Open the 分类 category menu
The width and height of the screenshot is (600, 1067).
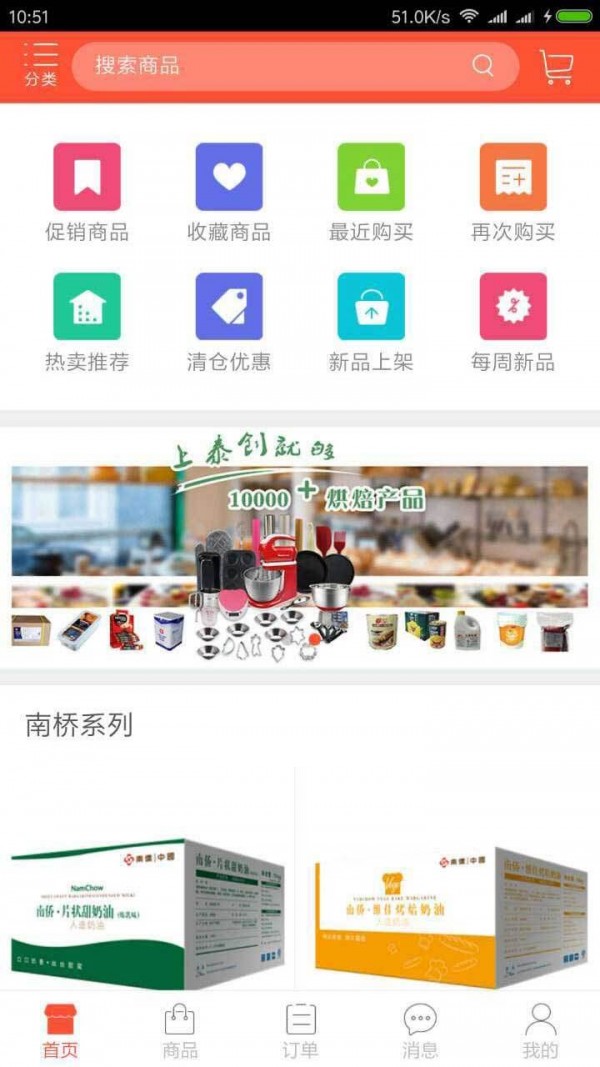tap(41, 65)
